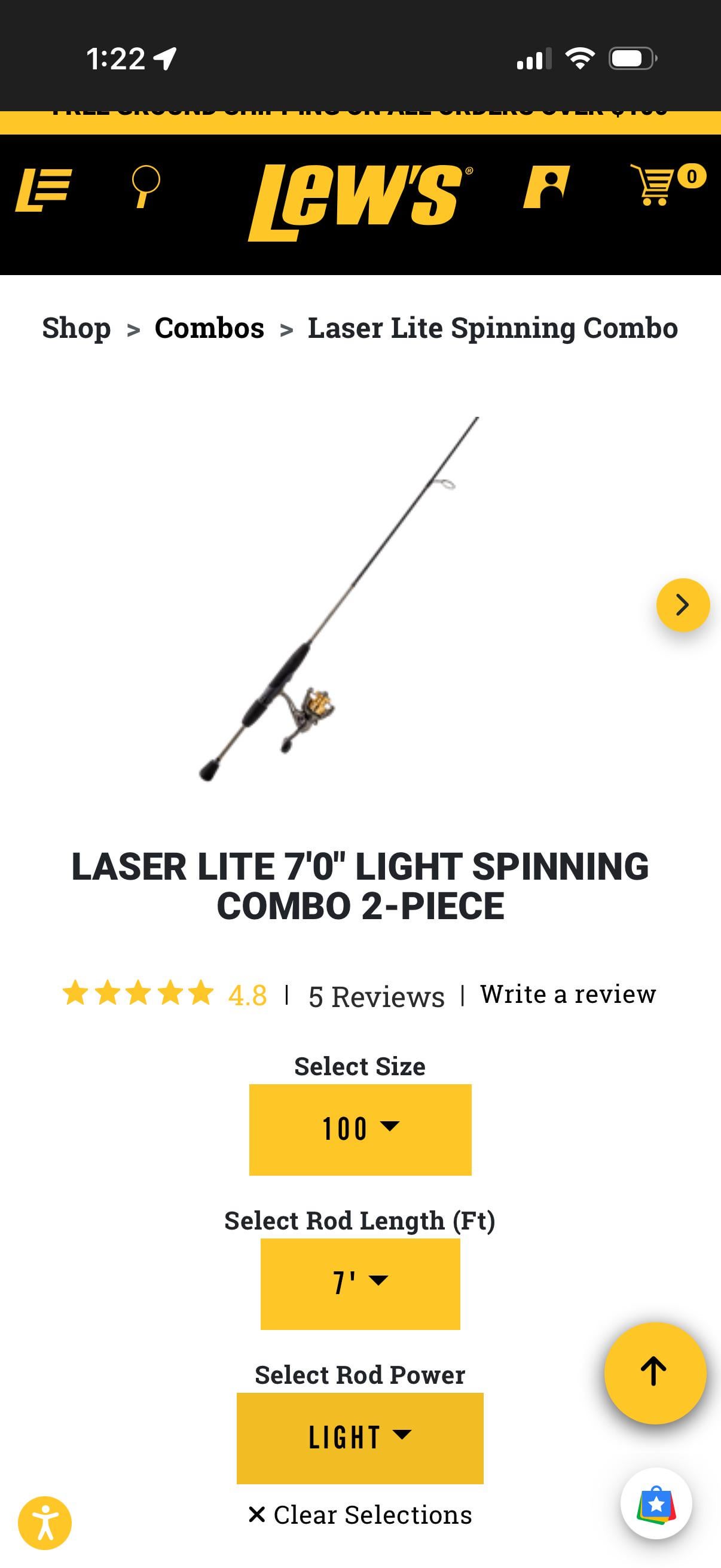
Task: Go to Lew's home via logo
Action: point(359,202)
